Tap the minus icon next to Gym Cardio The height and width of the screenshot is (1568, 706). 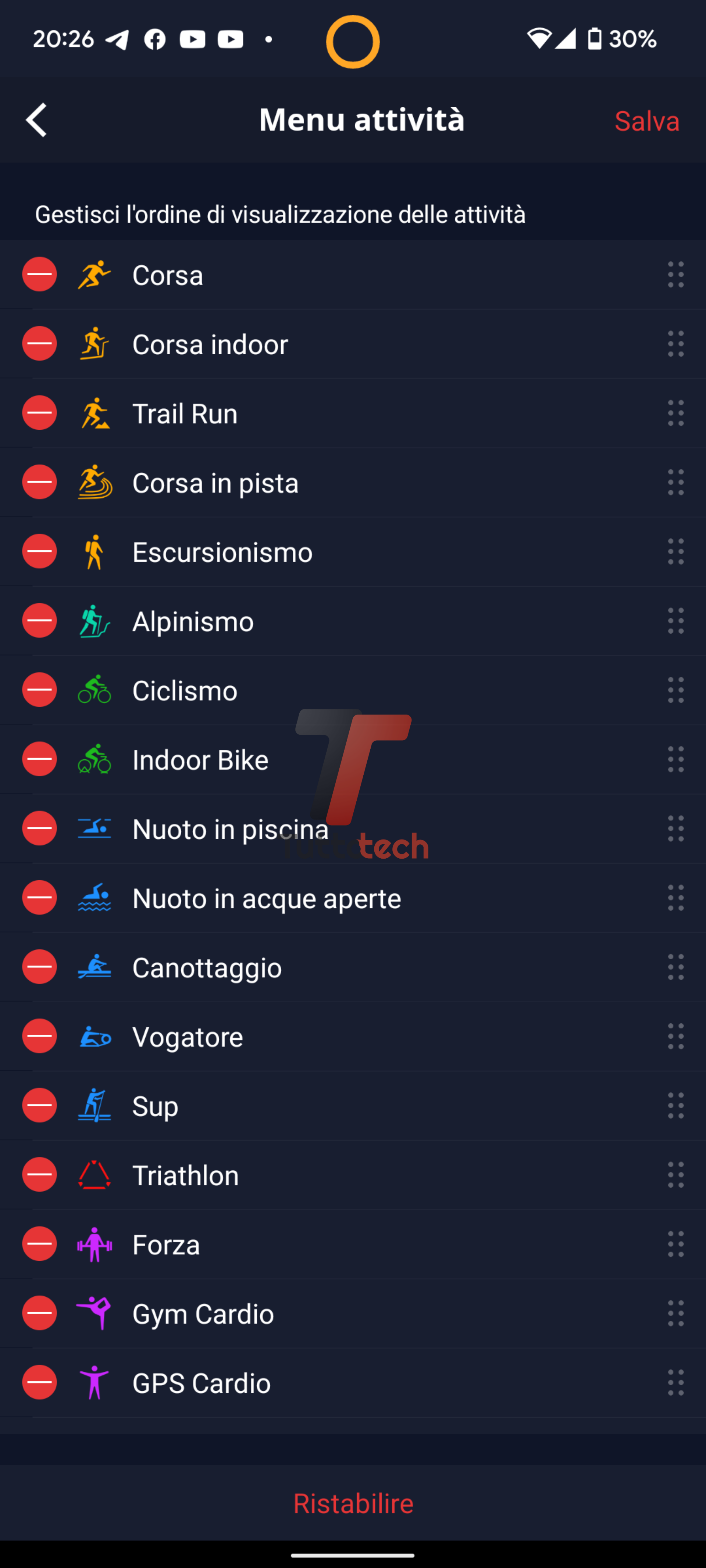point(40,1313)
